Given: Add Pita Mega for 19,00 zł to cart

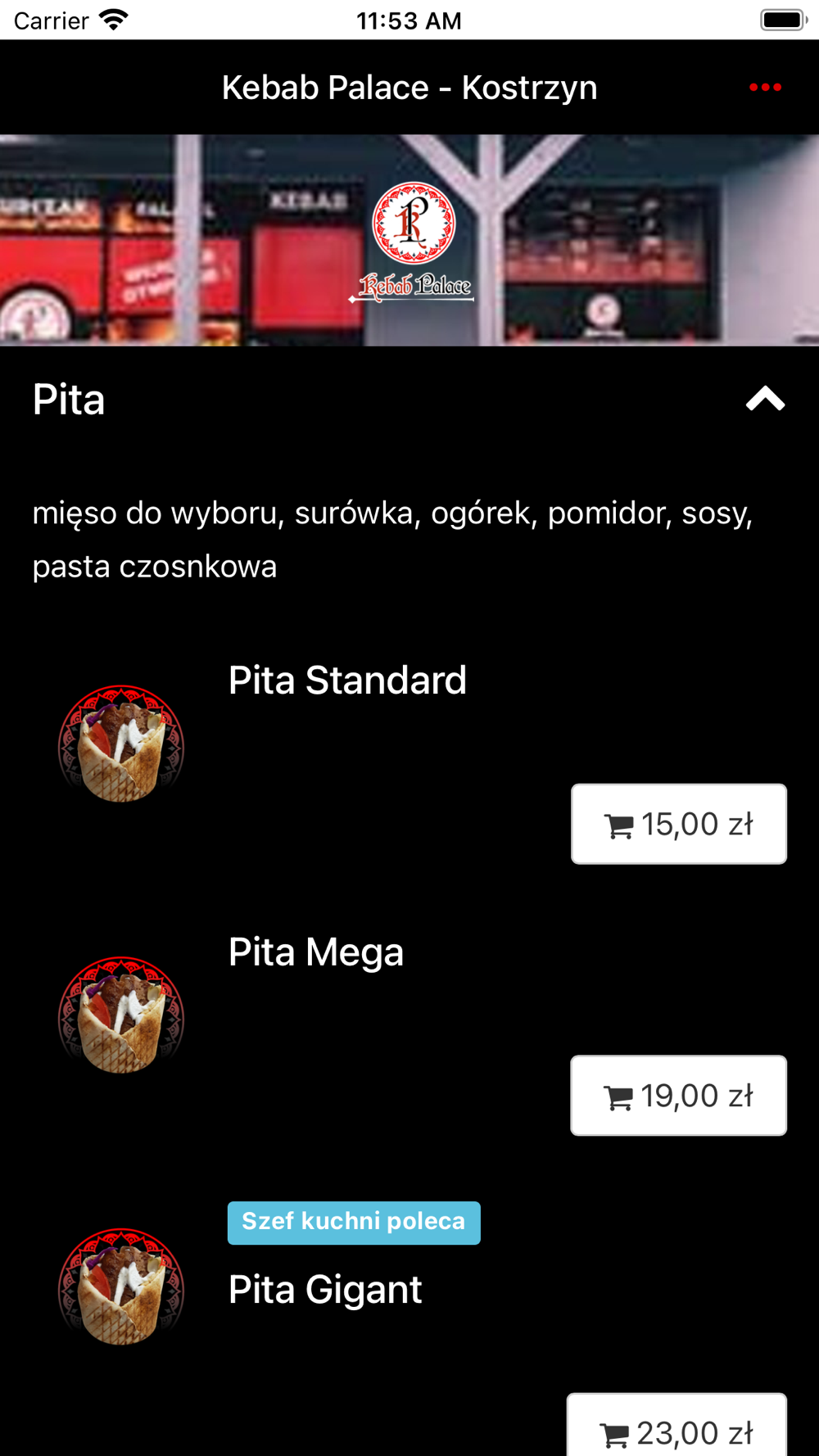Looking at the screenshot, I should coord(679,1096).
